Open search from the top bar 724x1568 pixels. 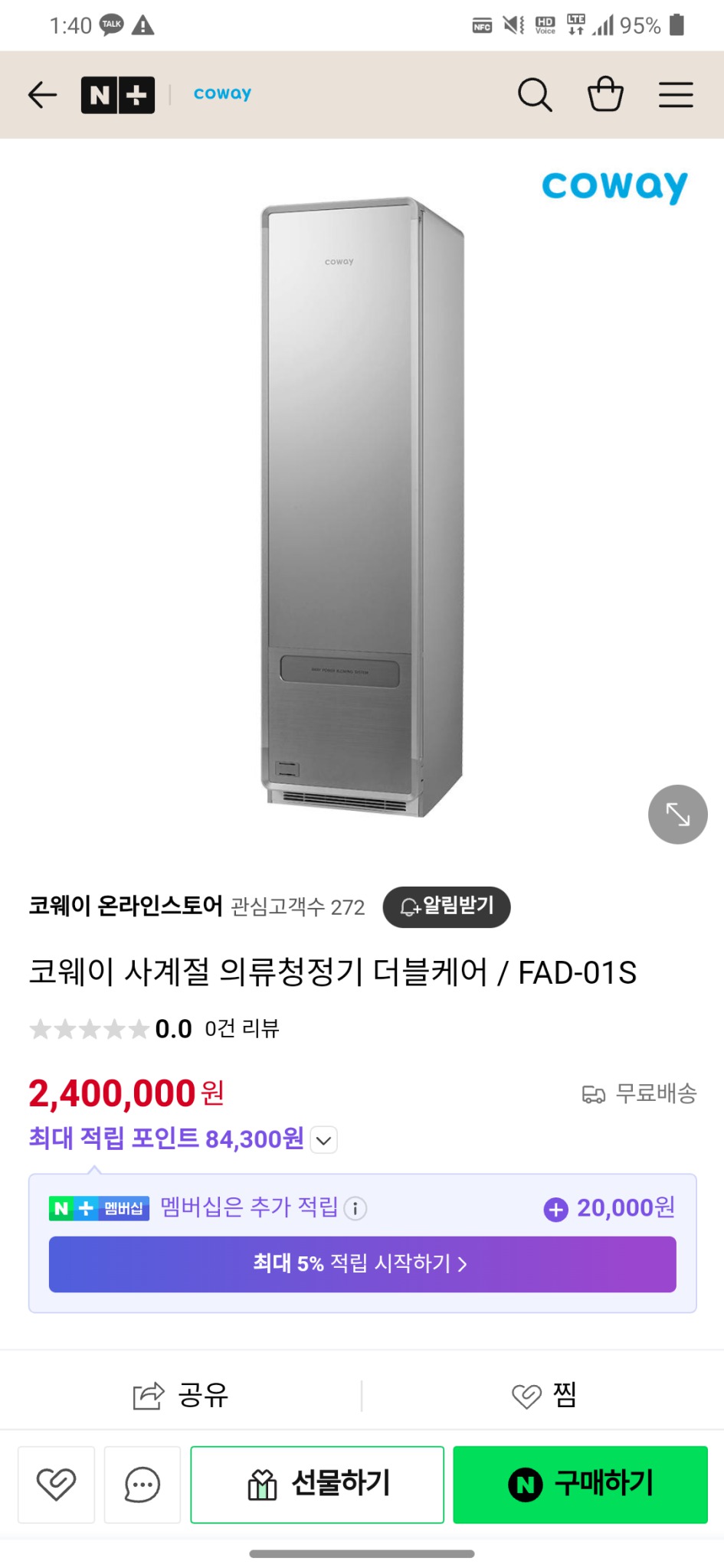click(536, 94)
